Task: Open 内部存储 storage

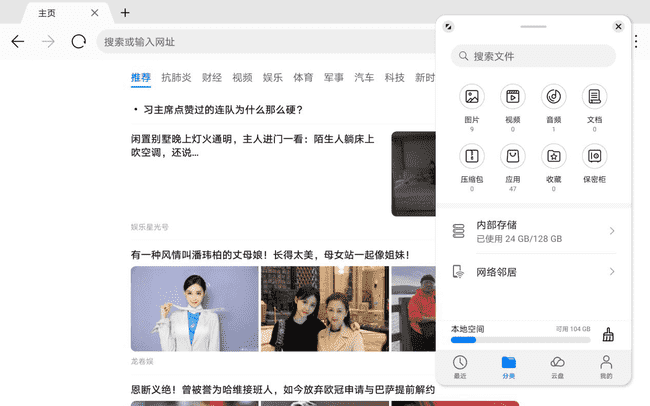Action: pos(533,231)
